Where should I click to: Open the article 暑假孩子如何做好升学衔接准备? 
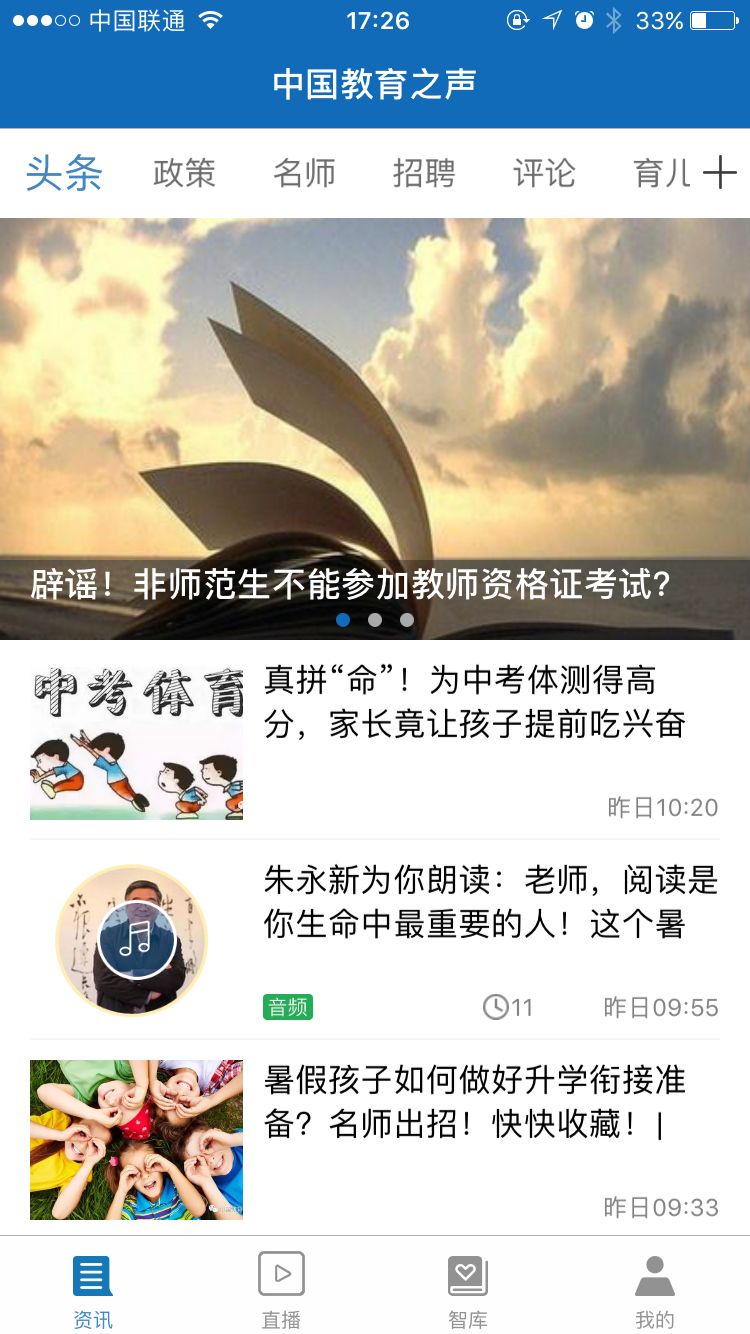[x=375, y=1139]
